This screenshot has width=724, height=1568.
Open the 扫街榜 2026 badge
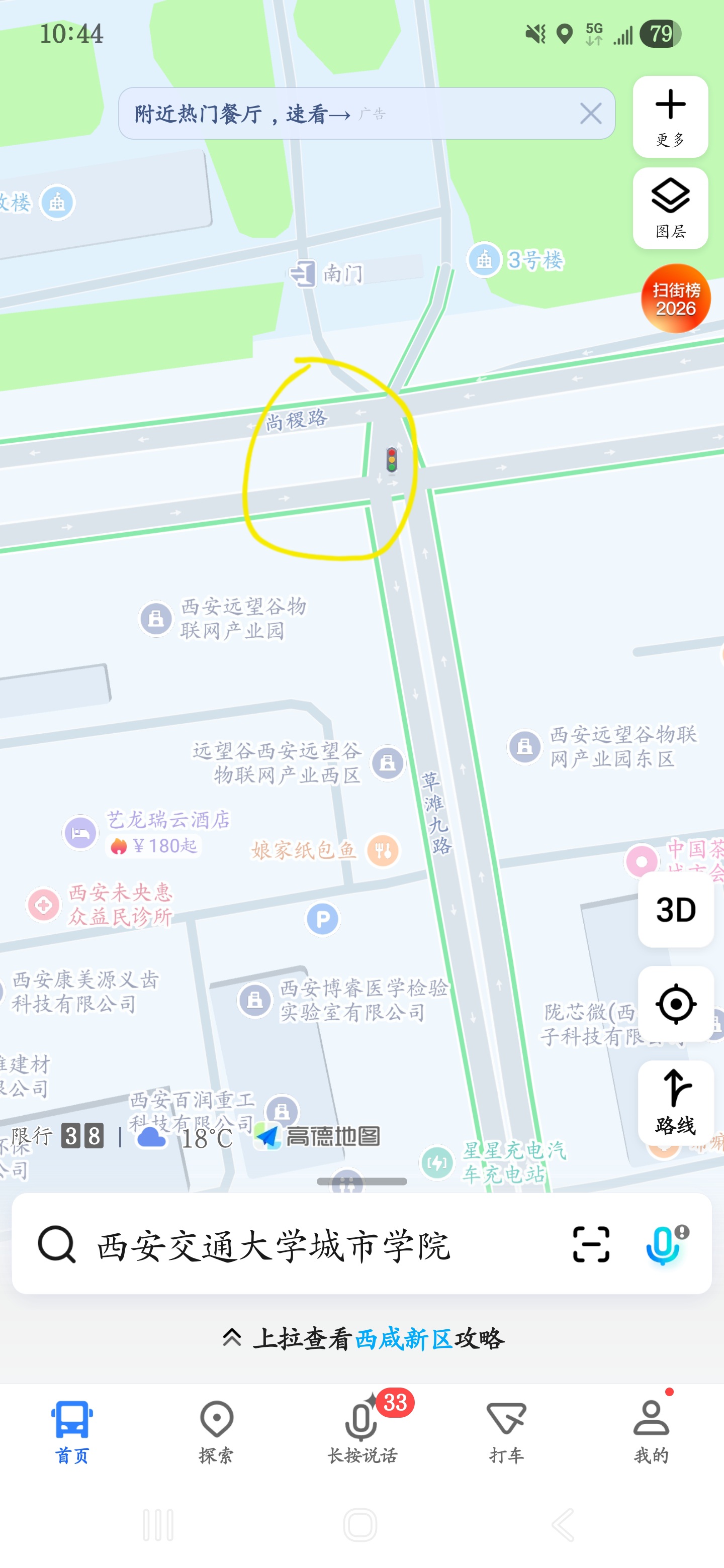click(x=675, y=299)
